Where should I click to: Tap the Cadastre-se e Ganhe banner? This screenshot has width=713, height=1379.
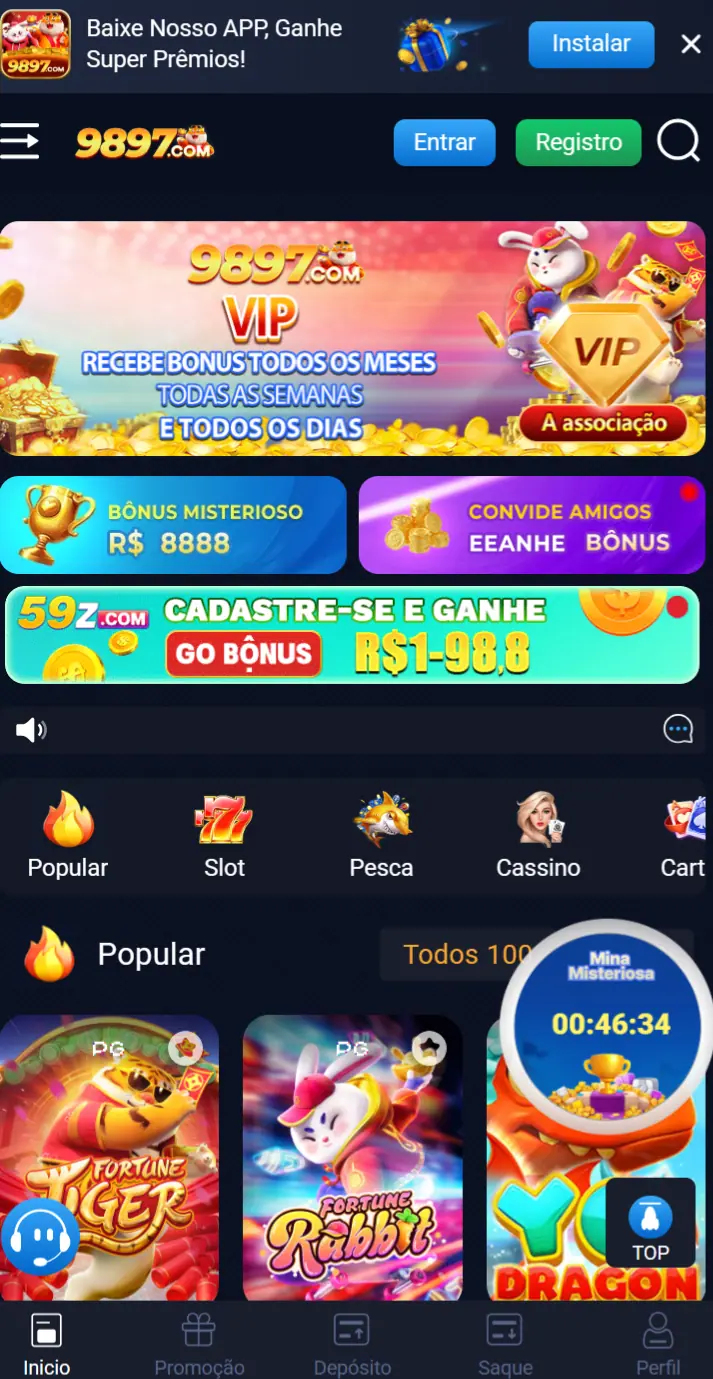352,635
